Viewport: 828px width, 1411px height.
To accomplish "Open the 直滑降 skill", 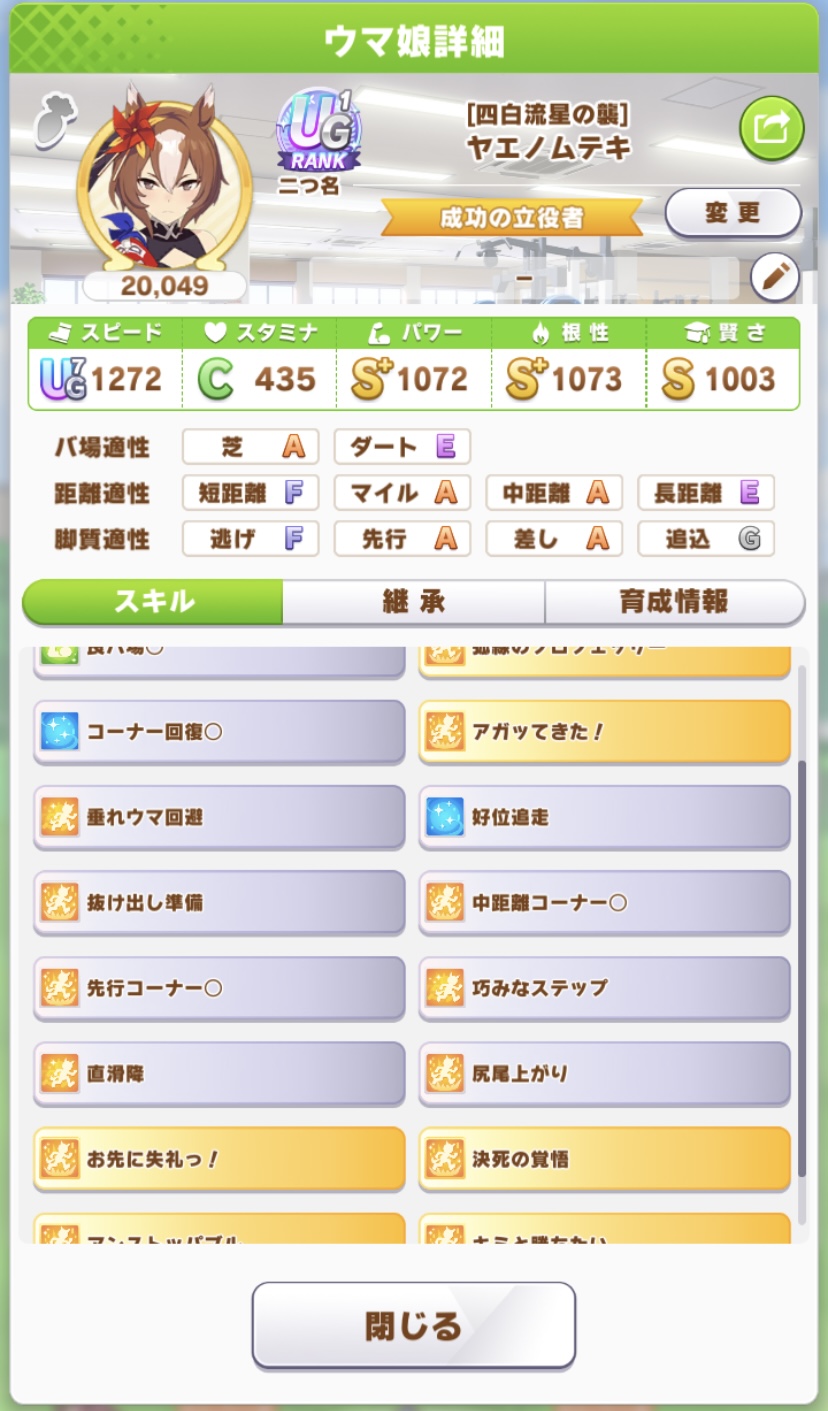I will (219, 1073).
